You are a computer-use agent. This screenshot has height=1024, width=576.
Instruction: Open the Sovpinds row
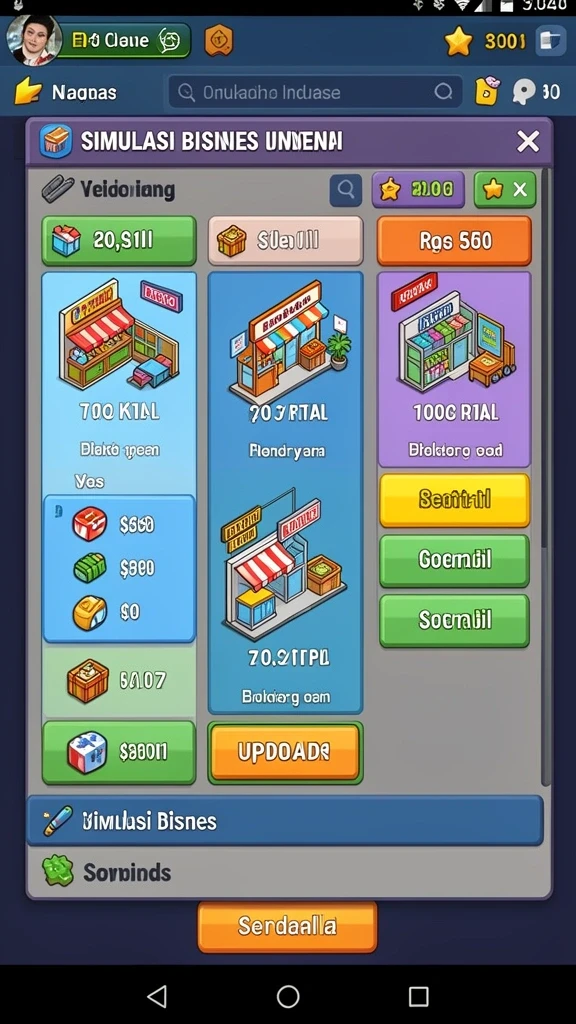(x=287, y=871)
